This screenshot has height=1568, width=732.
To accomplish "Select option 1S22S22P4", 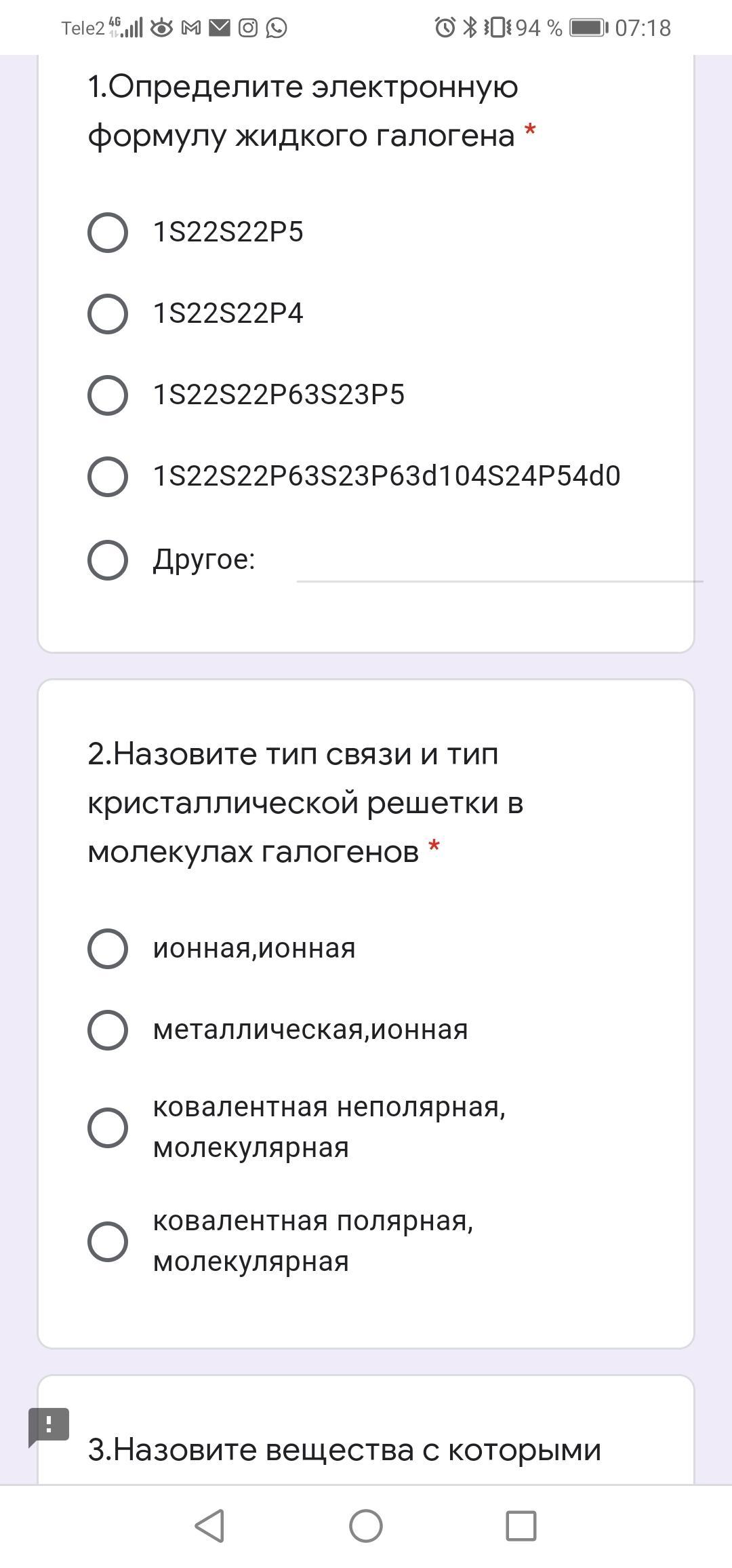I will [108, 314].
